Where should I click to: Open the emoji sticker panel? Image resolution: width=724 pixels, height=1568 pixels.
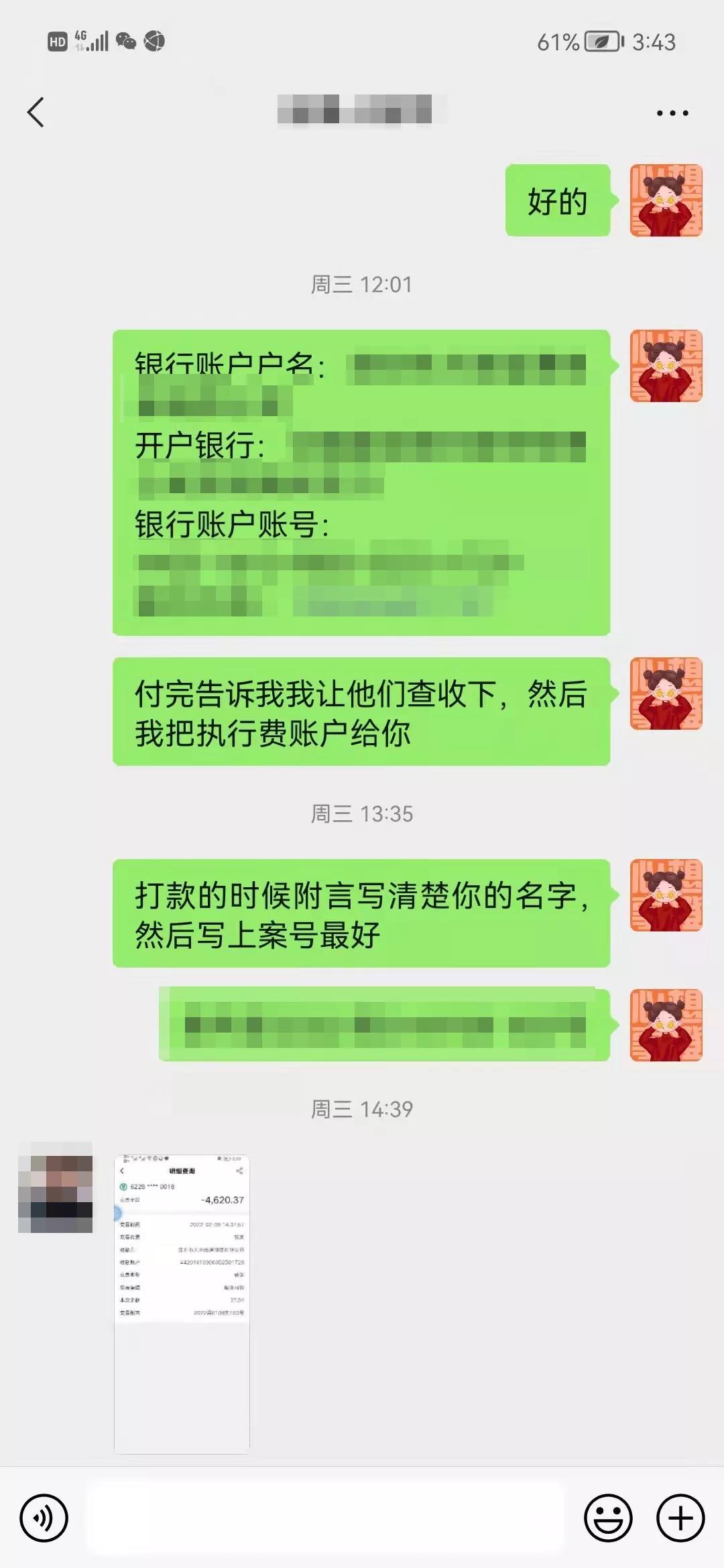point(608,1518)
